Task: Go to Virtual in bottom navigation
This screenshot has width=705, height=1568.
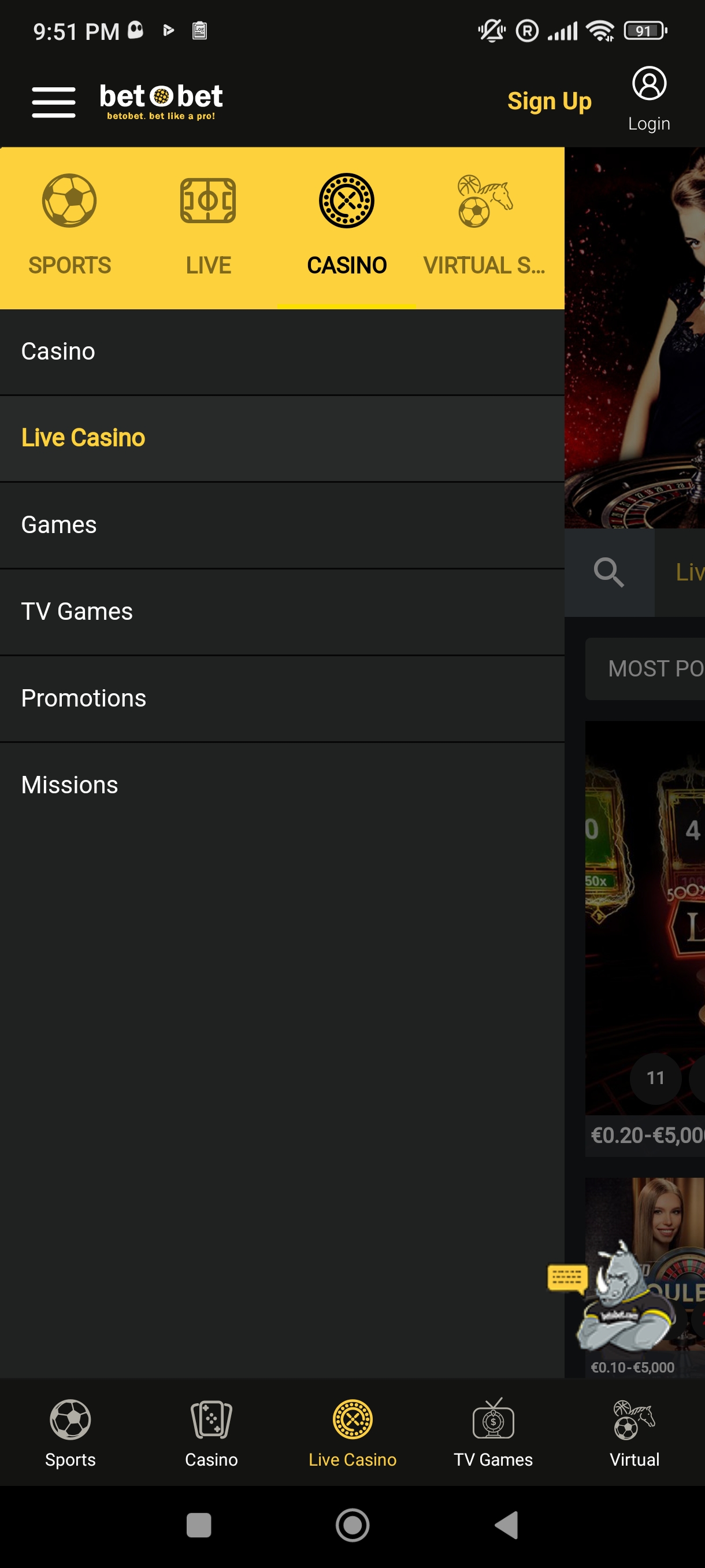Action: point(634,1432)
